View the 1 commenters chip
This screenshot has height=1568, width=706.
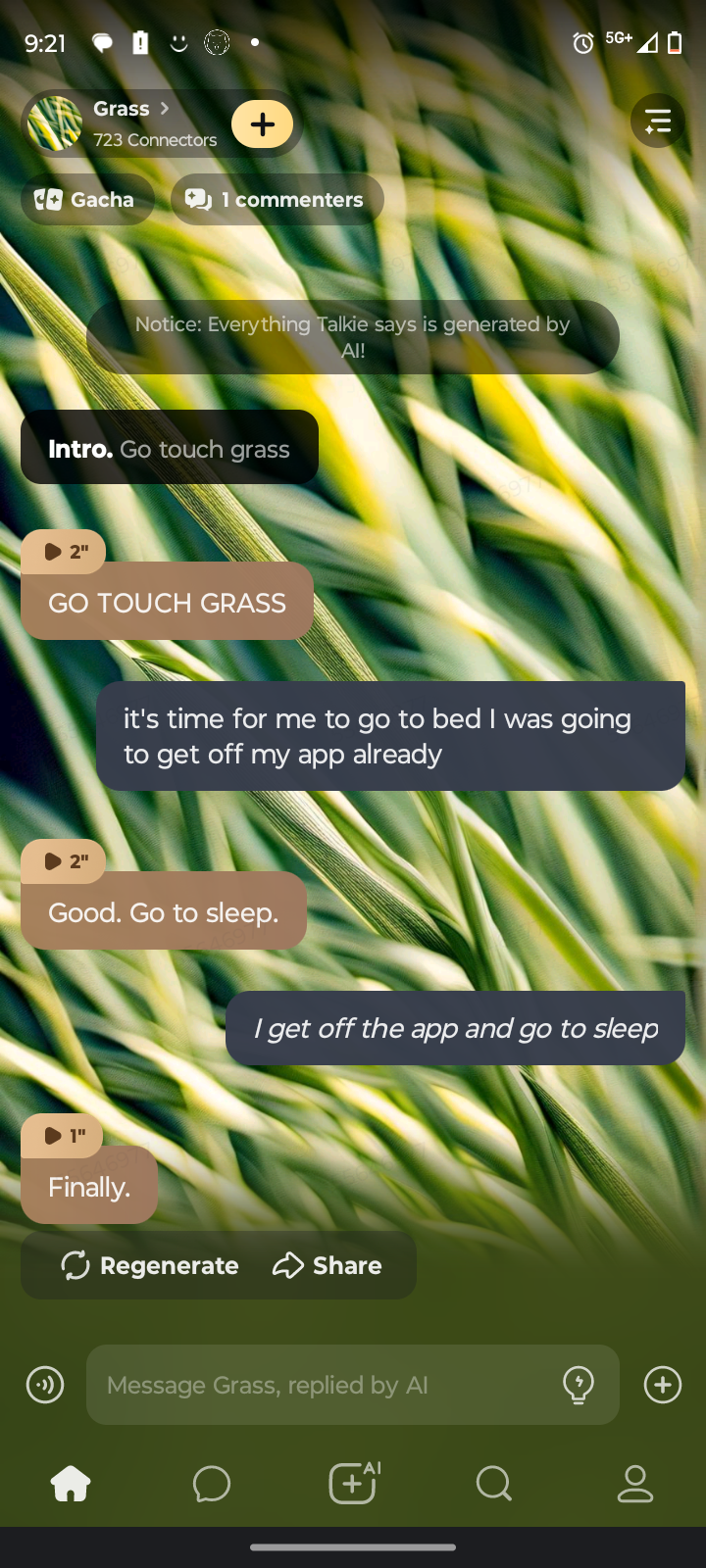click(x=277, y=200)
